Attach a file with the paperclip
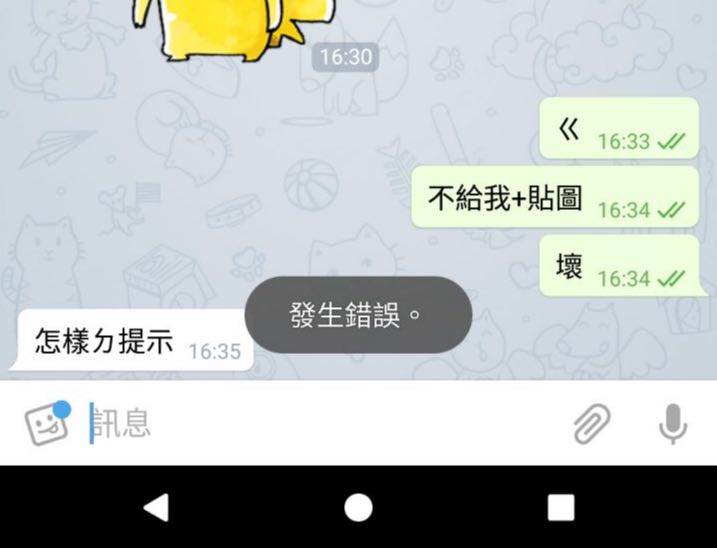 pyautogui.click(x=592, y=424)
